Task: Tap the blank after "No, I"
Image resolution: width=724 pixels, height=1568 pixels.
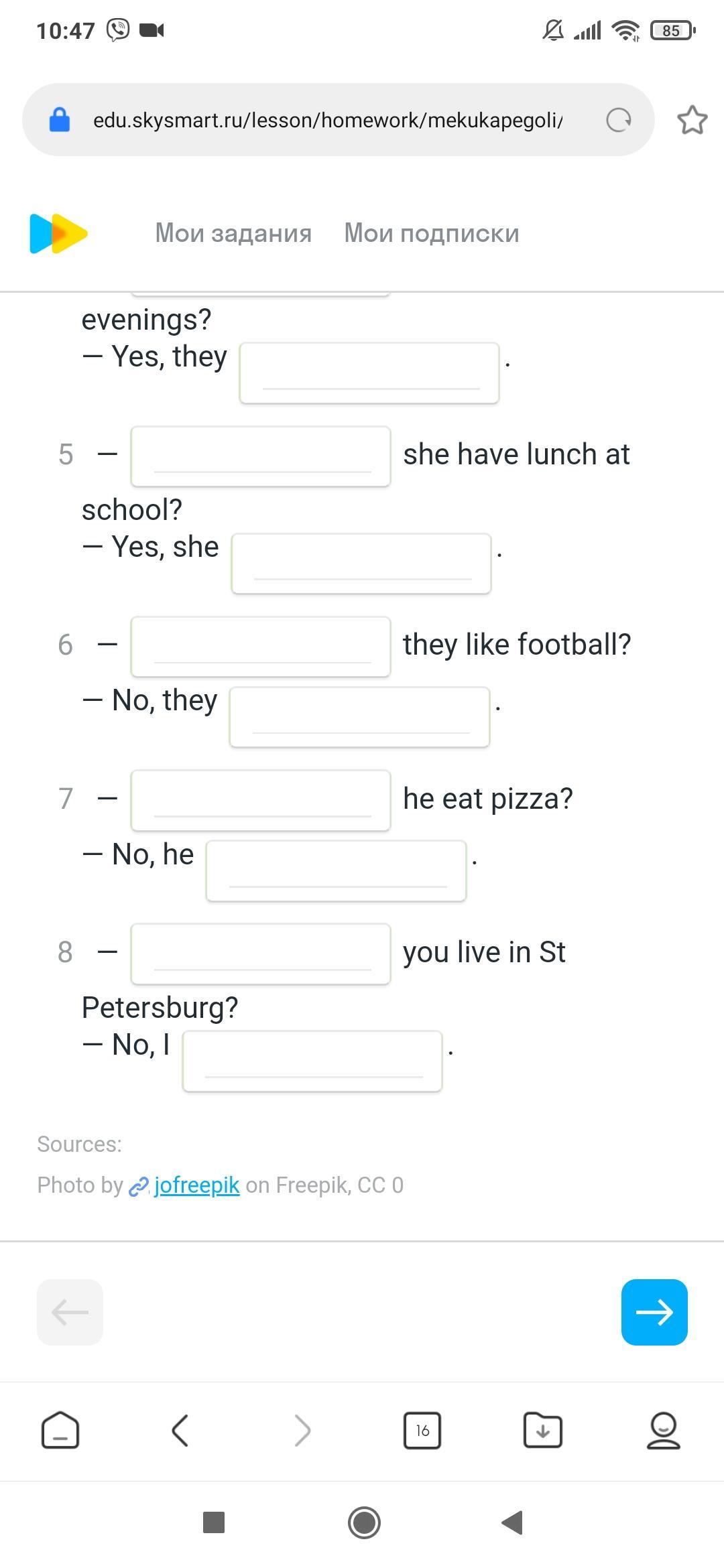Action: (x=312, y=1061)
